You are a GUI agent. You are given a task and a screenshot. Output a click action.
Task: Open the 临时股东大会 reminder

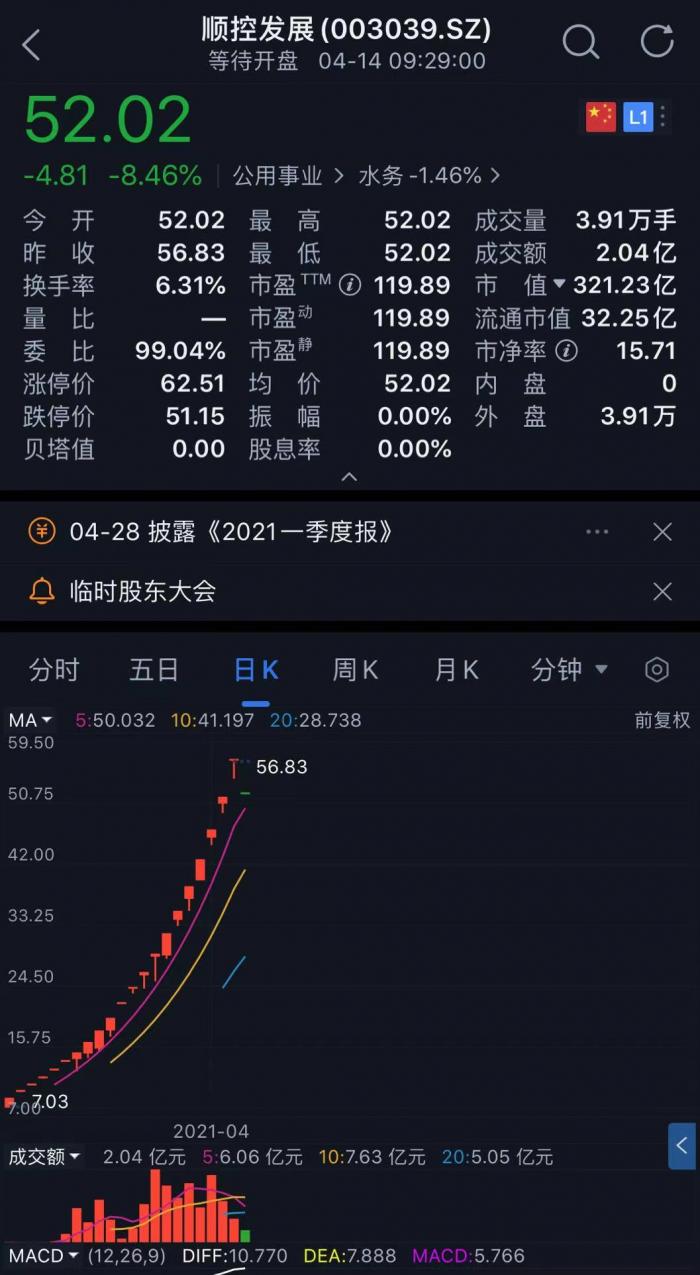coord(142,591)
